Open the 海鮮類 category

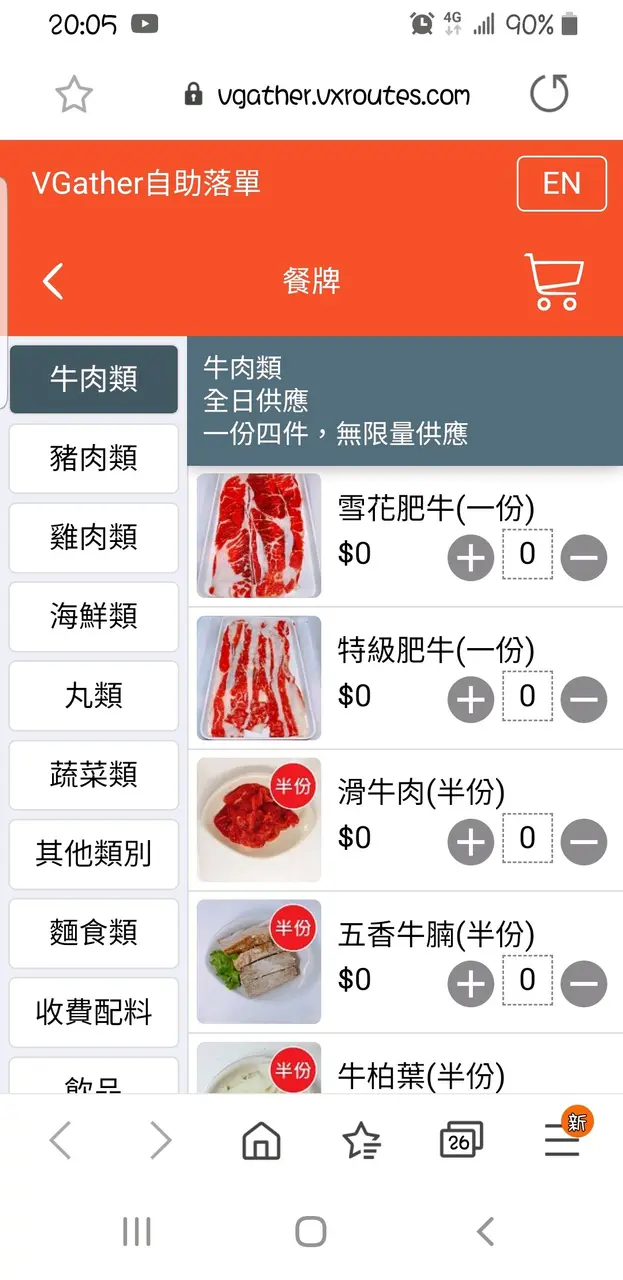(94, 616)
